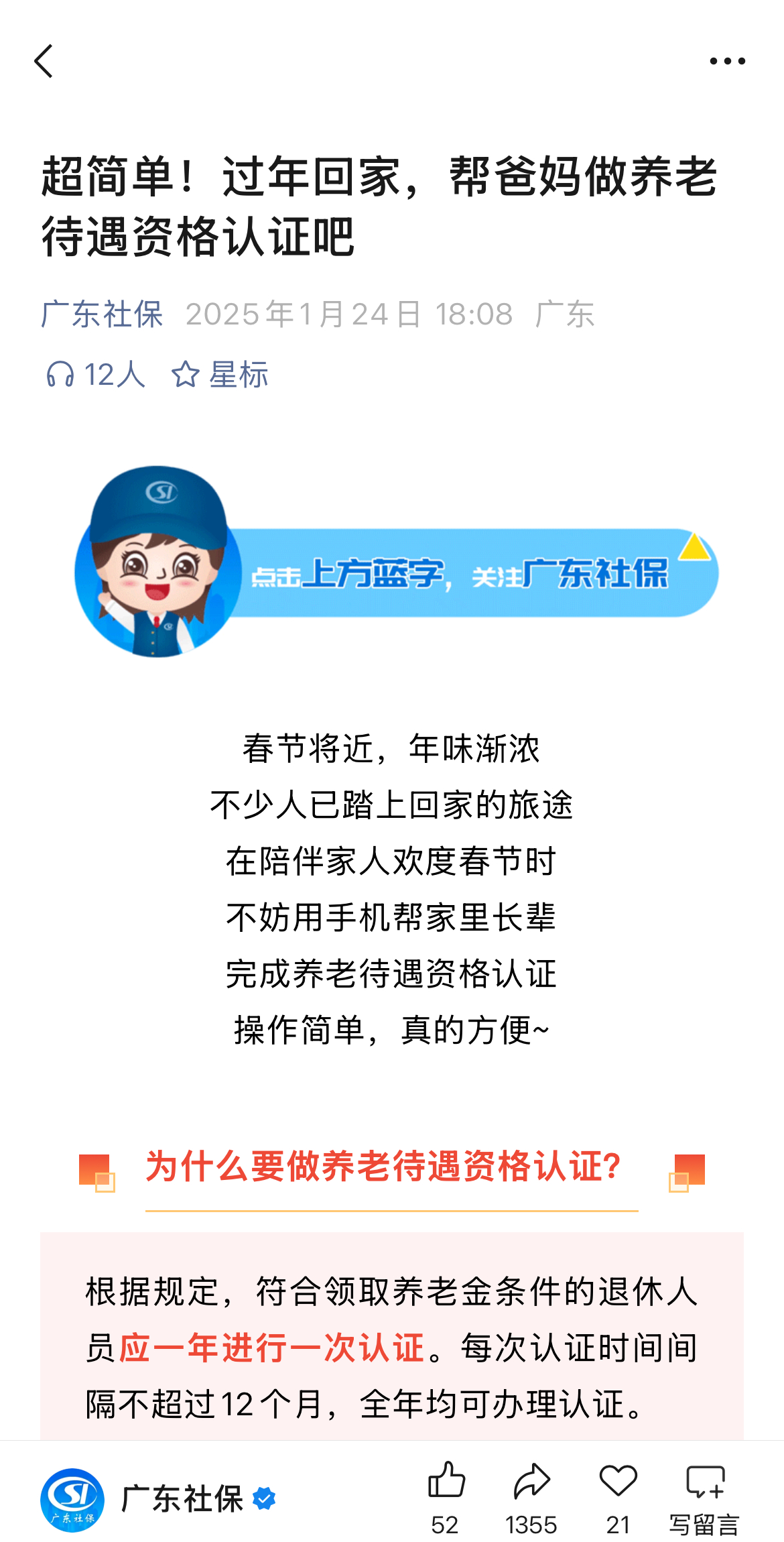Screen dimensions: 784x1542
Task: Tap the heart icon to recommend
Action: [x=618, y=1496]
